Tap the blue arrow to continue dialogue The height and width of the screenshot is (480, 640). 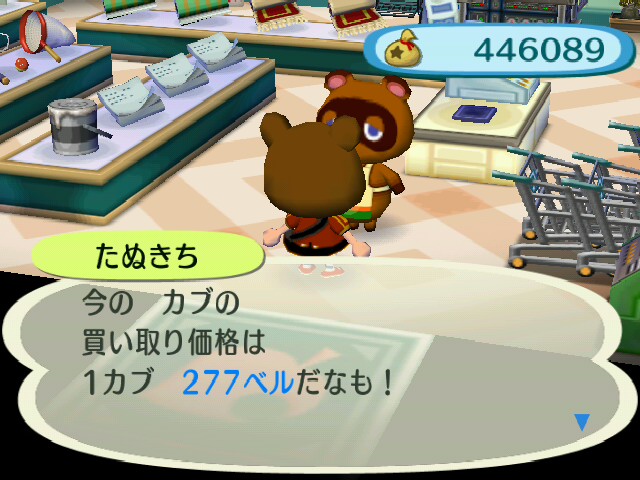click(582, 422)
